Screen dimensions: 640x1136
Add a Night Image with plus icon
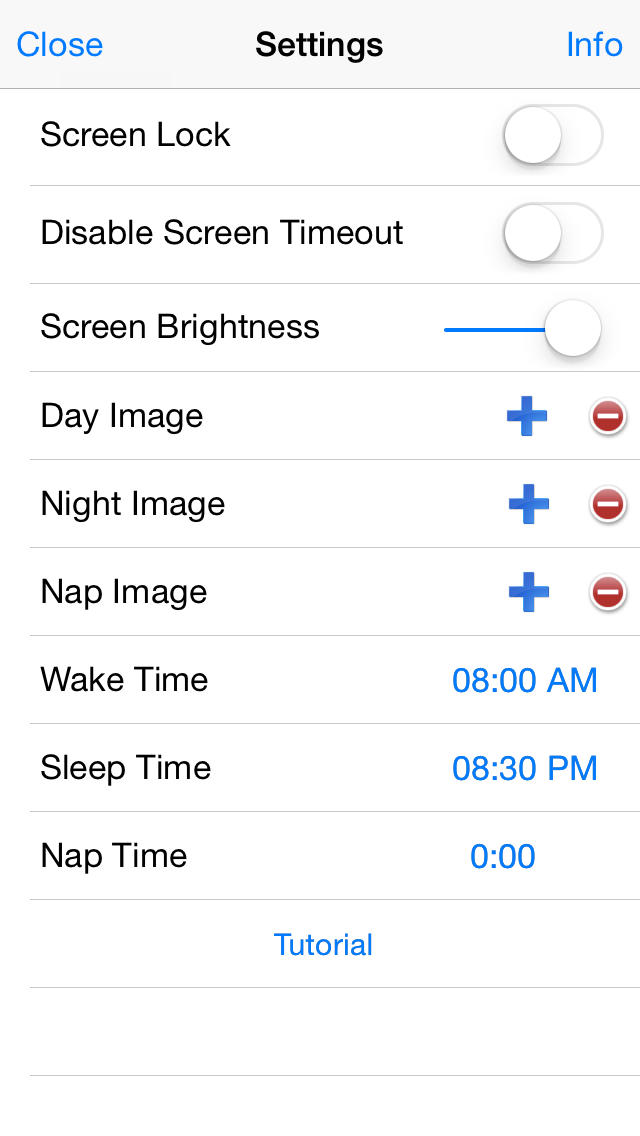tap(528, 504)
